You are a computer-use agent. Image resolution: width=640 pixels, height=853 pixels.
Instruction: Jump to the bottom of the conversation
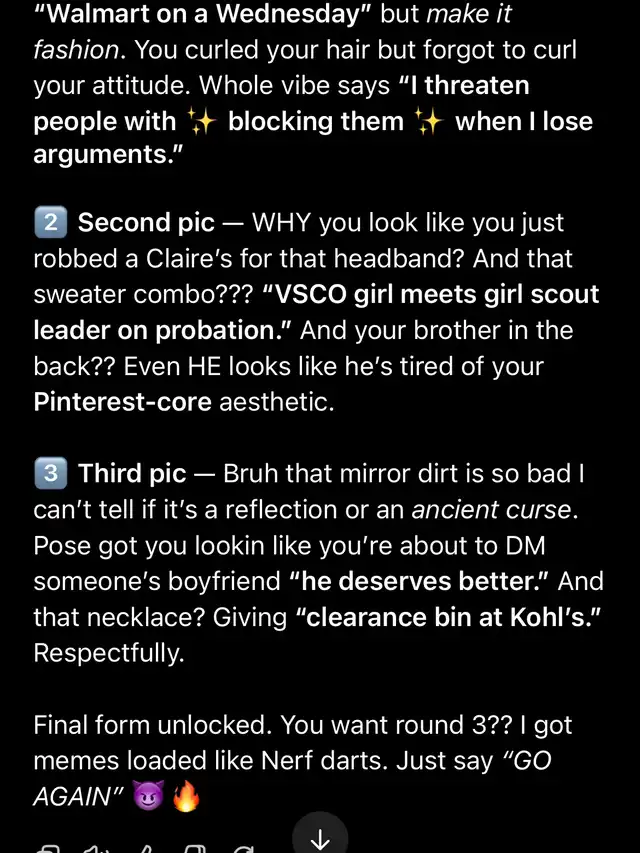(x=320, y=838)
